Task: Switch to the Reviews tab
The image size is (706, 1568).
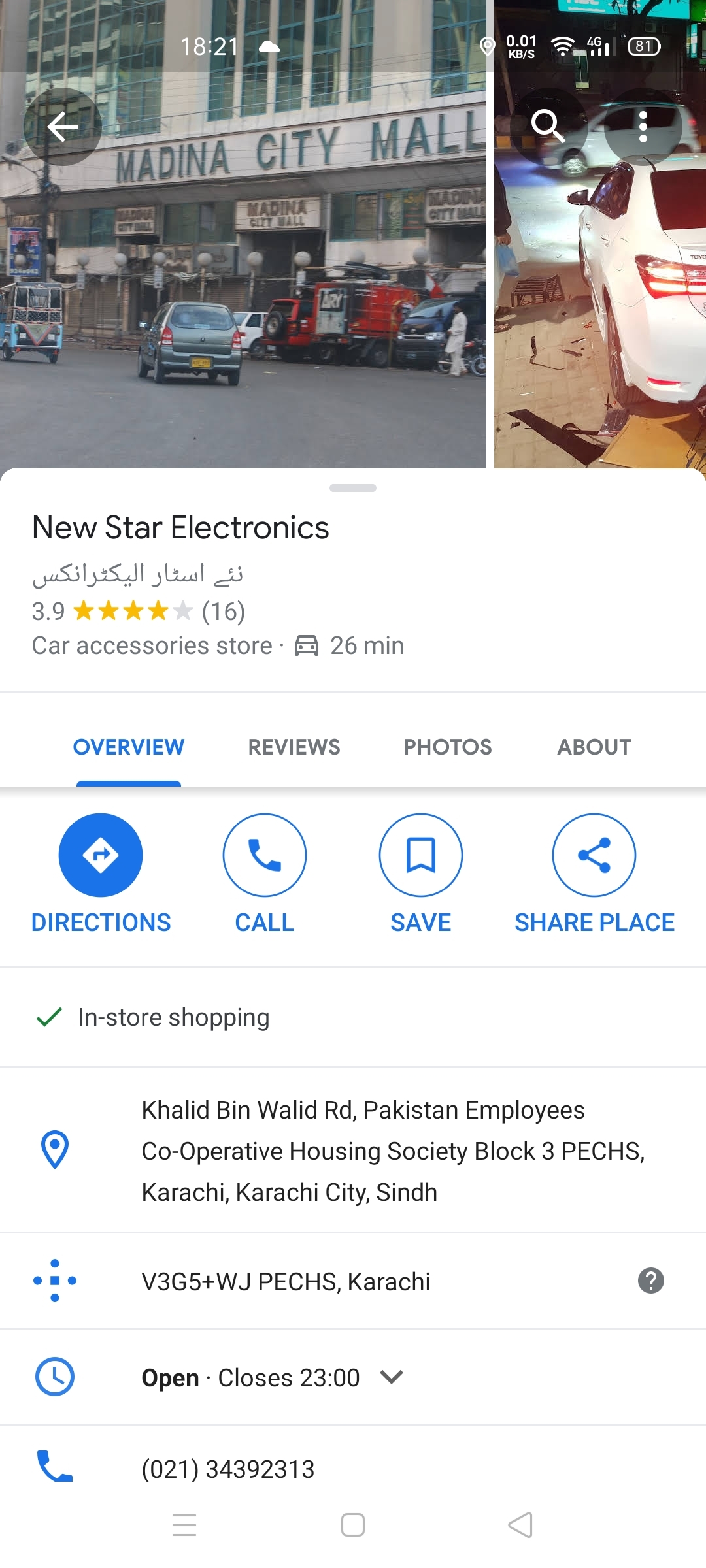Action: [294, 747]
